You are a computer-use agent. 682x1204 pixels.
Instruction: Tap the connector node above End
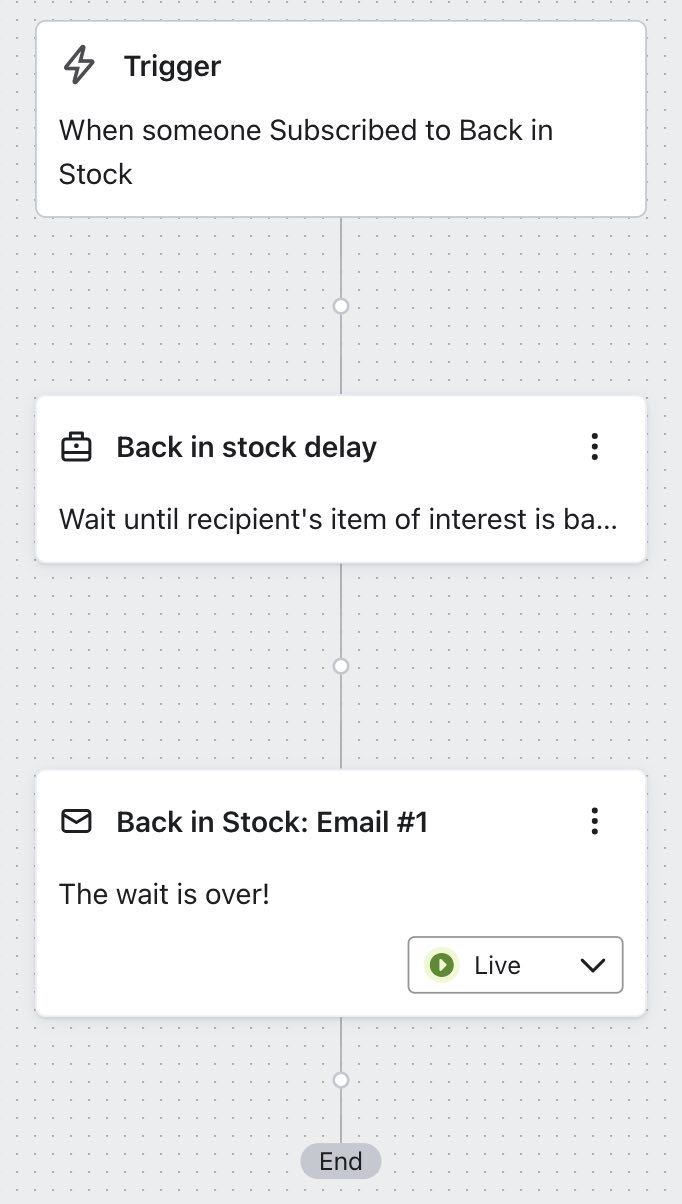(x=341, y=1080)
